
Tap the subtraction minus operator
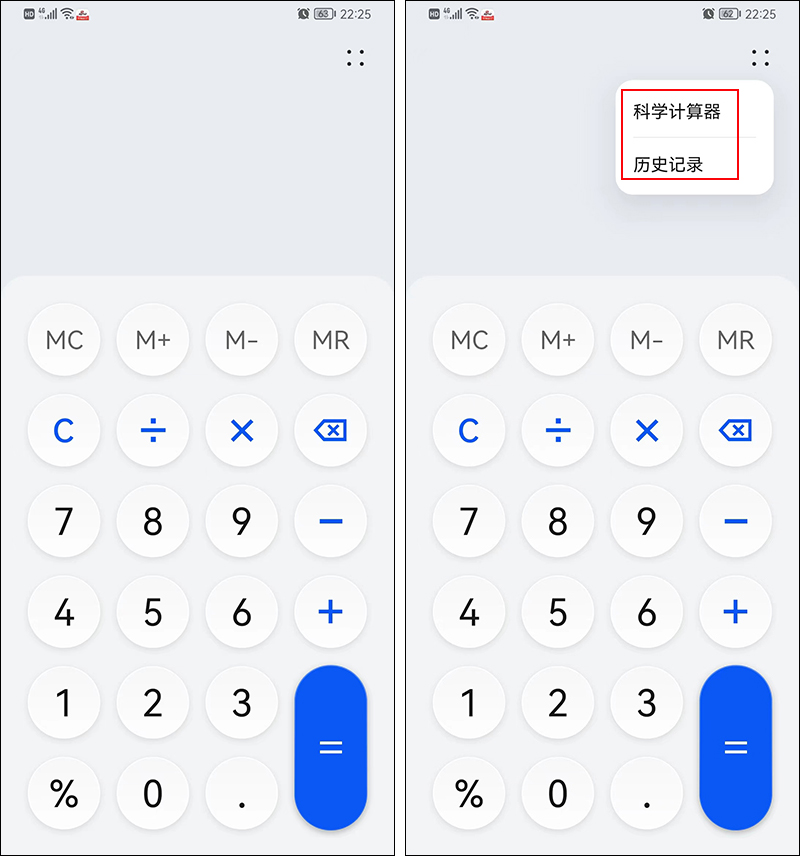pyautogui.click(x=330, y=521)
